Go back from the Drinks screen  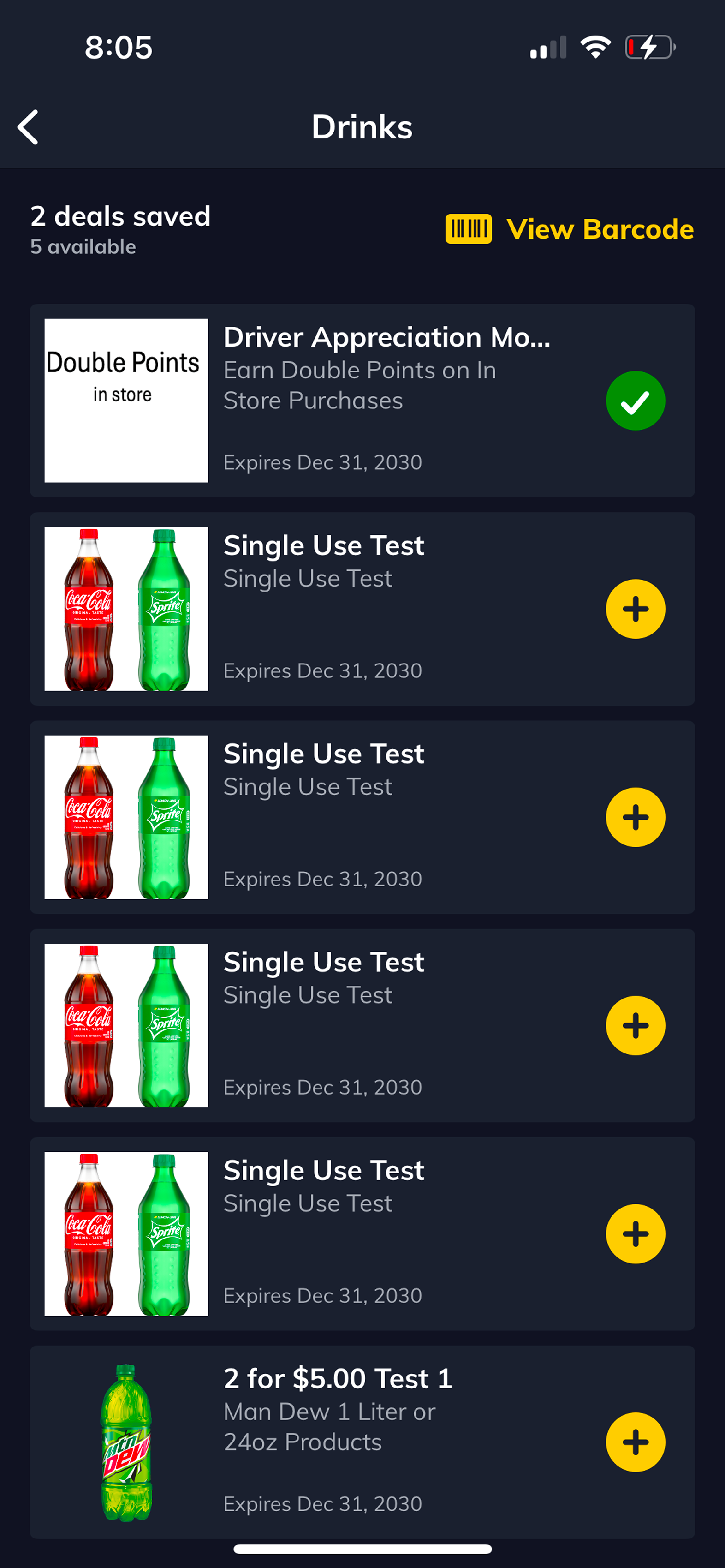point(28,127)
